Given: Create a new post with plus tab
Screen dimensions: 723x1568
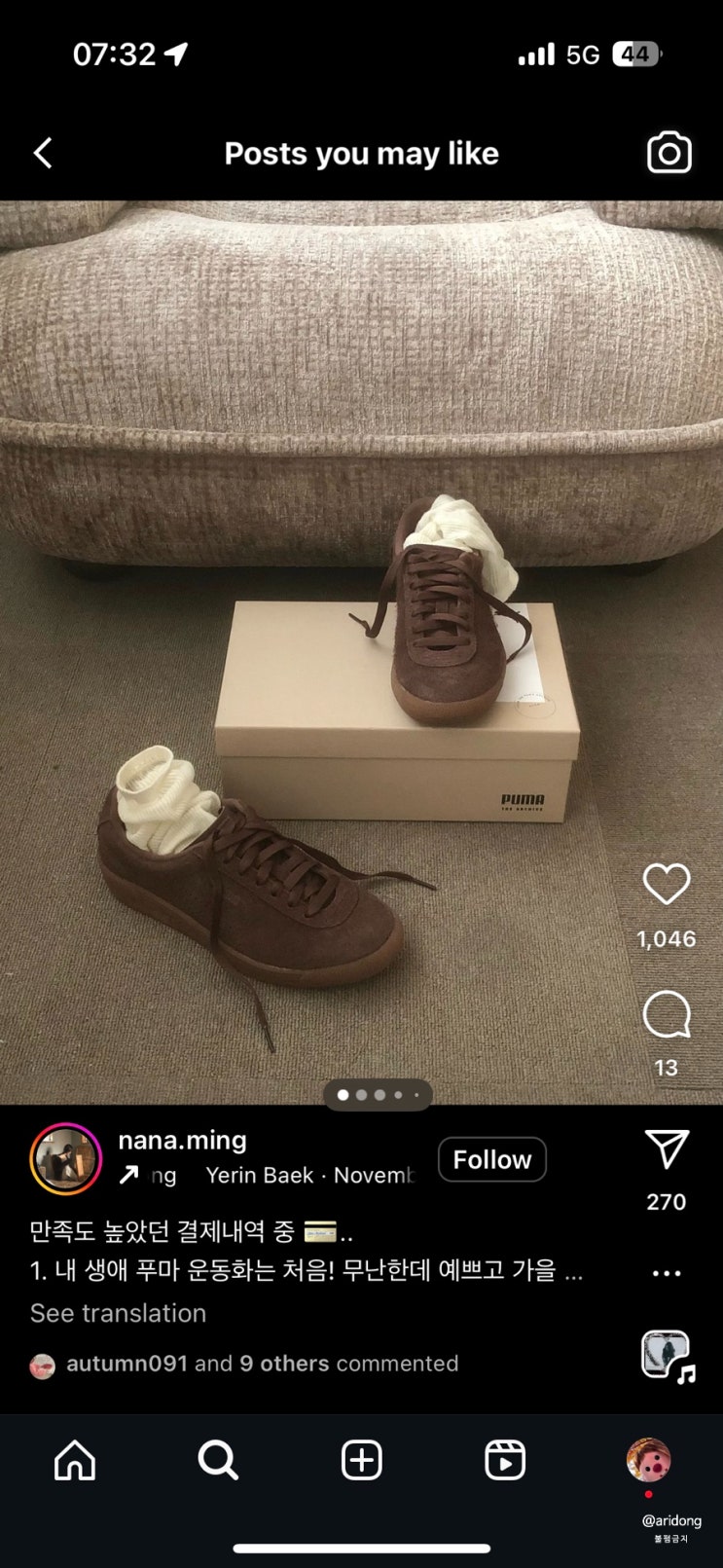Looking at the screenshot, I should pos(361,1460).
